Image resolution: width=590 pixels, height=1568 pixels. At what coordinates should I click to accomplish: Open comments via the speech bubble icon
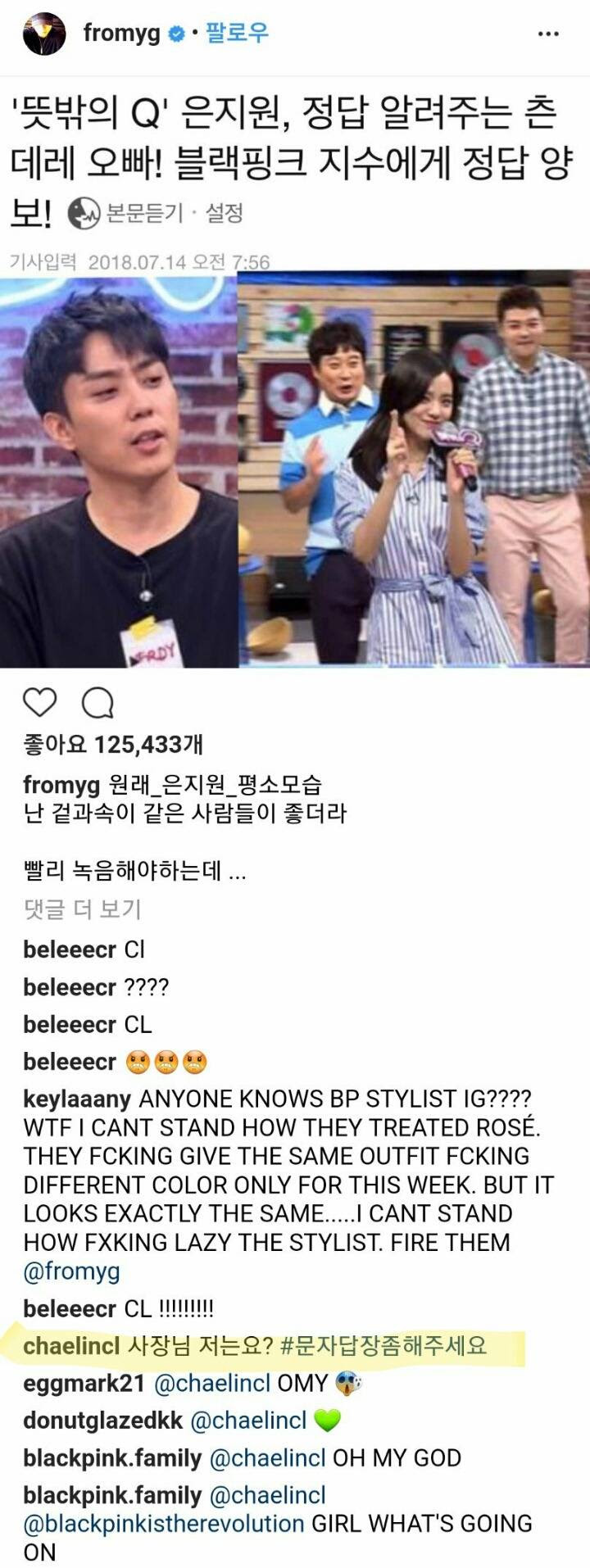pos(98,703)
